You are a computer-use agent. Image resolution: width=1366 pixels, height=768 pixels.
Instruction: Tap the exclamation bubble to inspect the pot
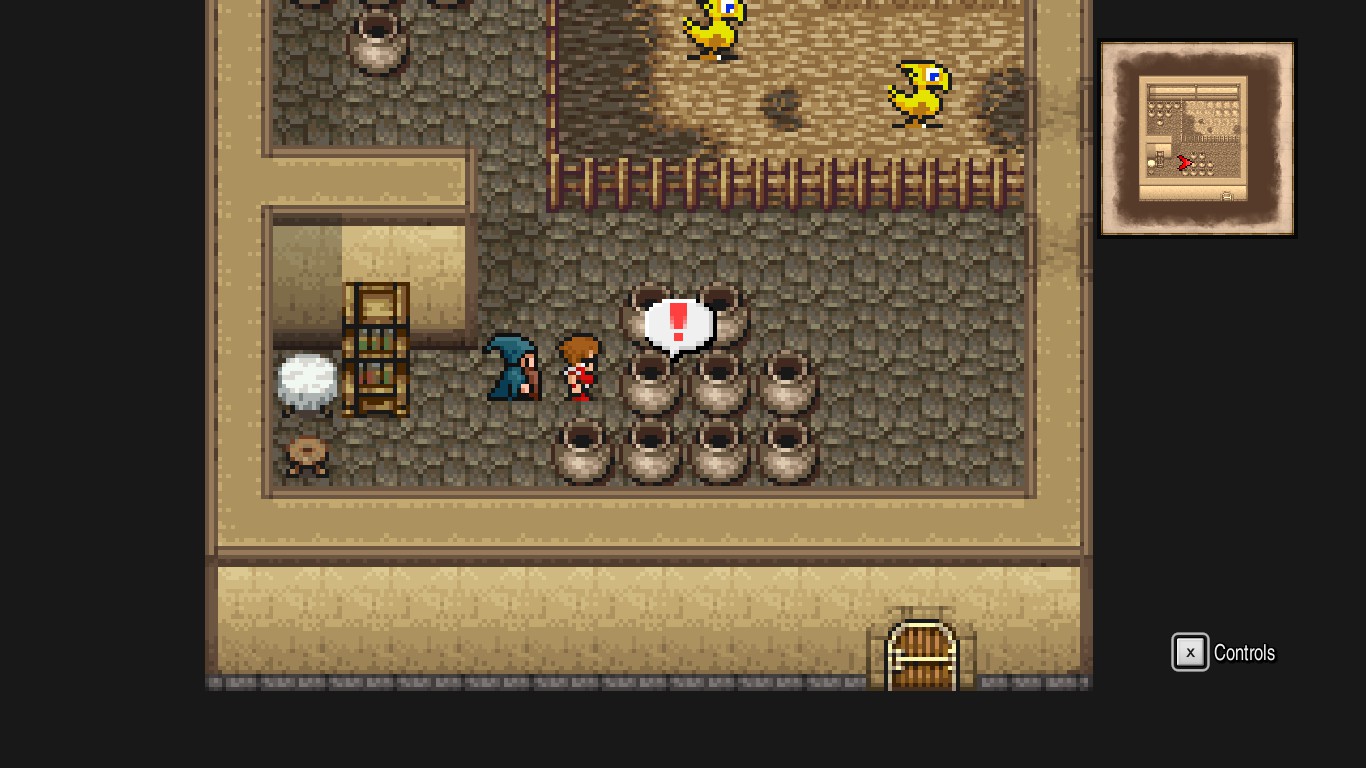679,325
